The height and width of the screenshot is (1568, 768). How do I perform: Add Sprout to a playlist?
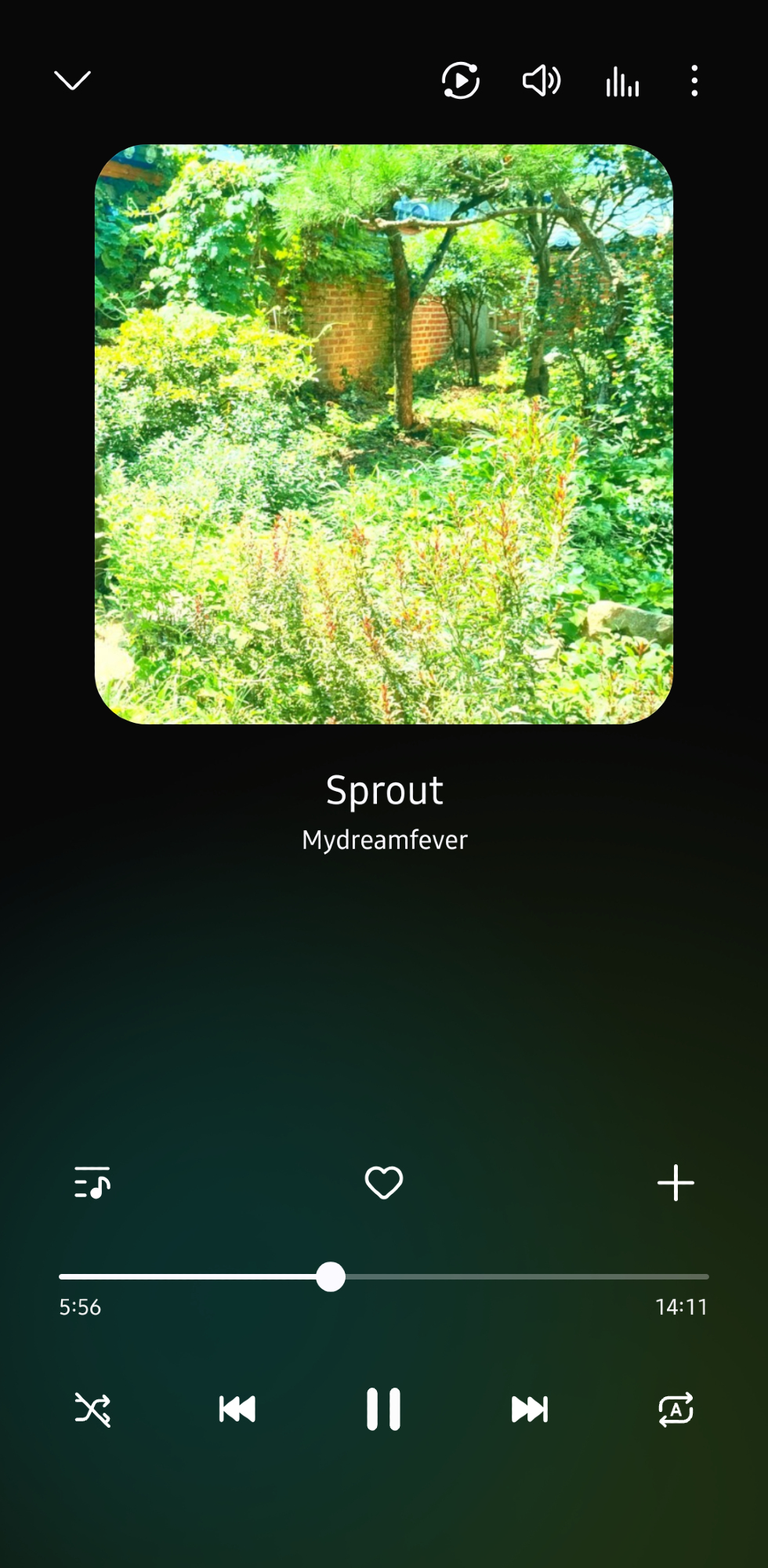tap(676, 1182)
